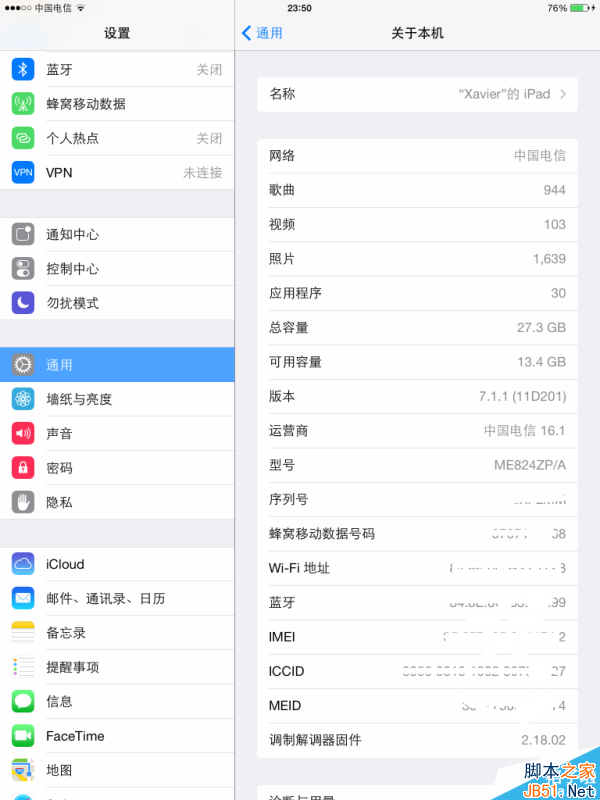Open iCloud settings
Image resolution: width=600 pixels, height=800 pixels.
[117, 564]
